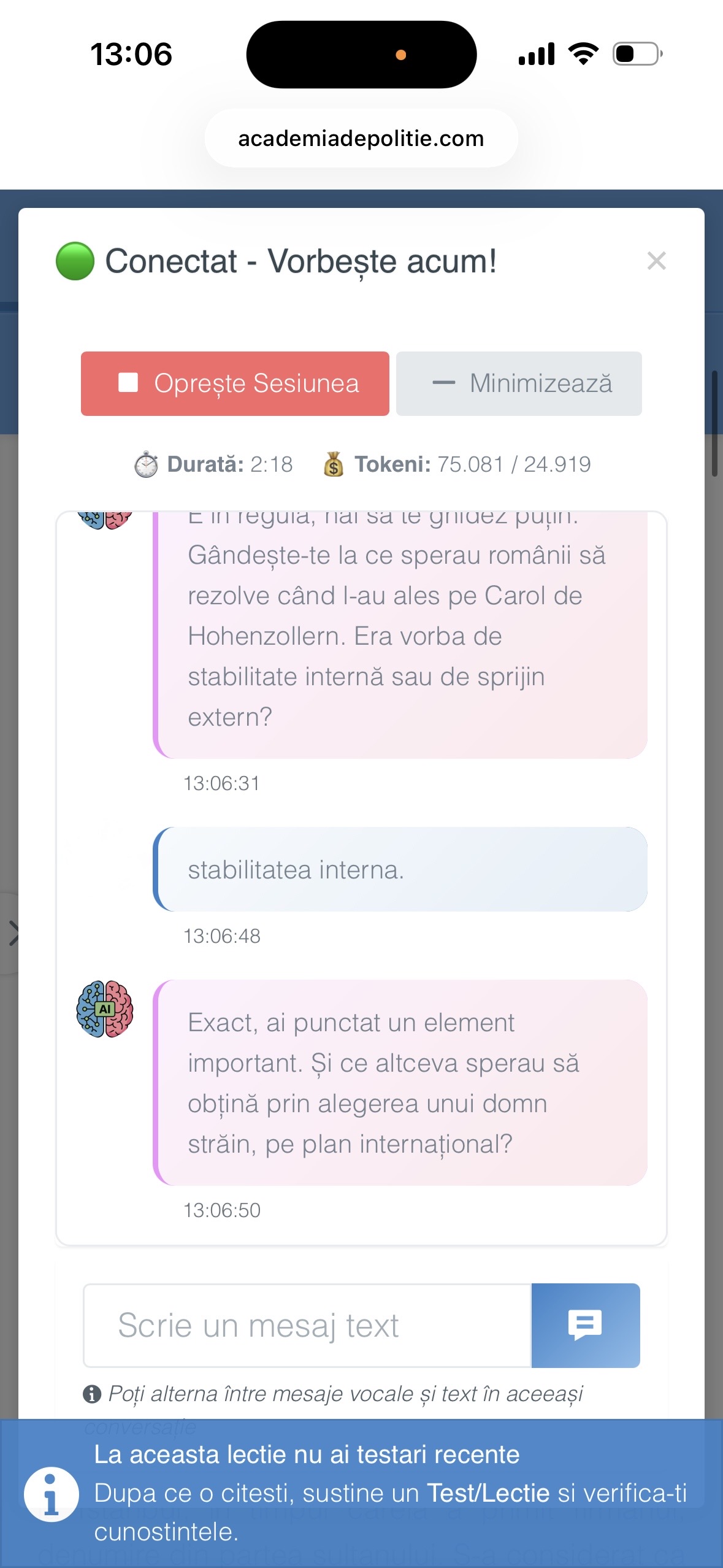Stop the session with Oprește Sesiunea
The height and width of the screenshot is (1568, 723).
235,383
